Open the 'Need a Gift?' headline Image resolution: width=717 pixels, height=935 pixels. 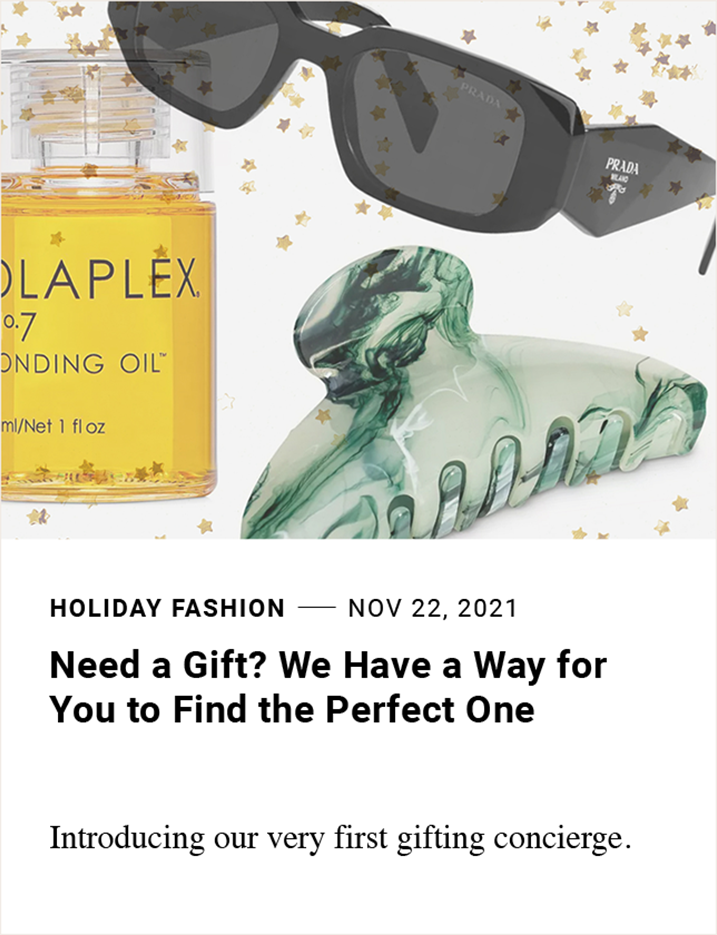(328, 687)
